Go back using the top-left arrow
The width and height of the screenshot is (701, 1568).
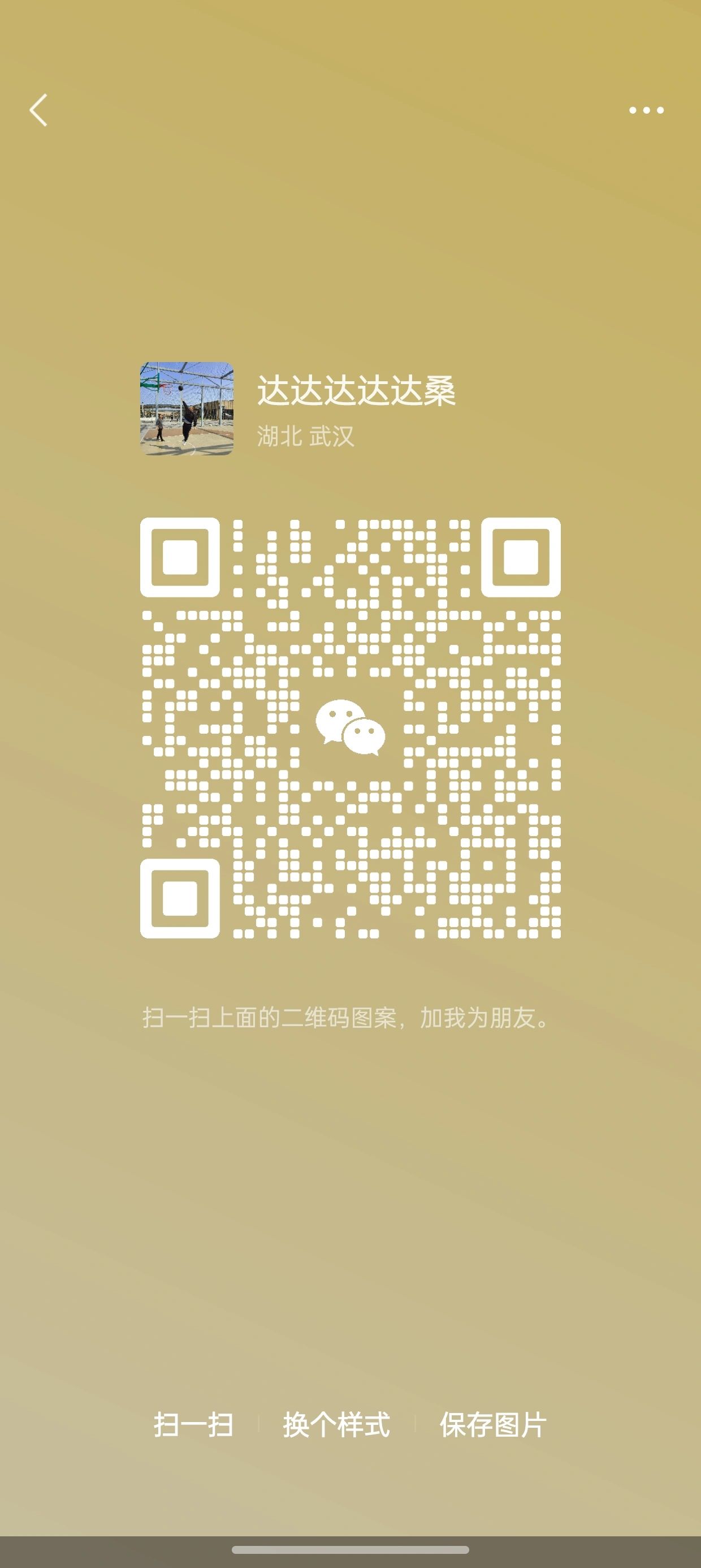tap(38, 110)
